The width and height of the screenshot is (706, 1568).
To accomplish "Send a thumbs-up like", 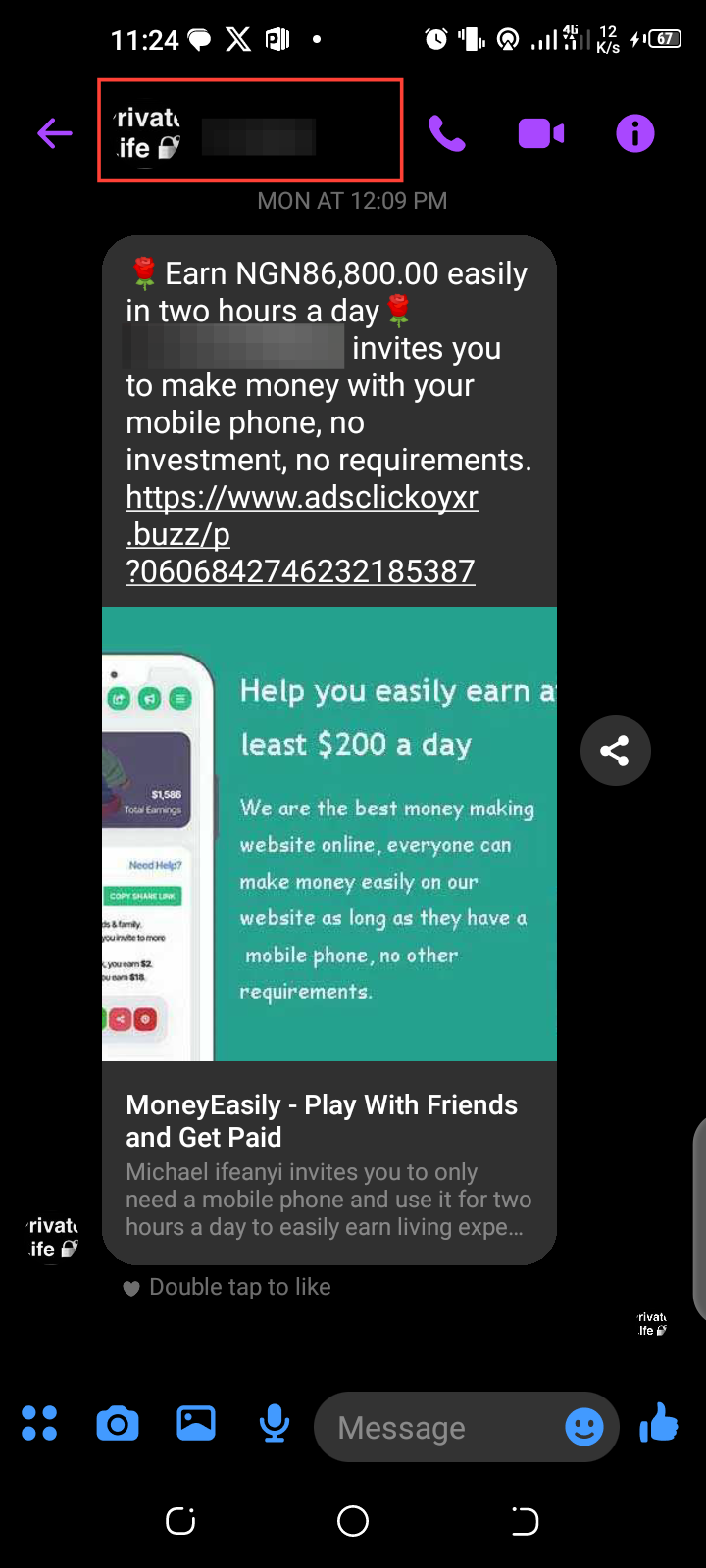I will tap(659, 1423).
